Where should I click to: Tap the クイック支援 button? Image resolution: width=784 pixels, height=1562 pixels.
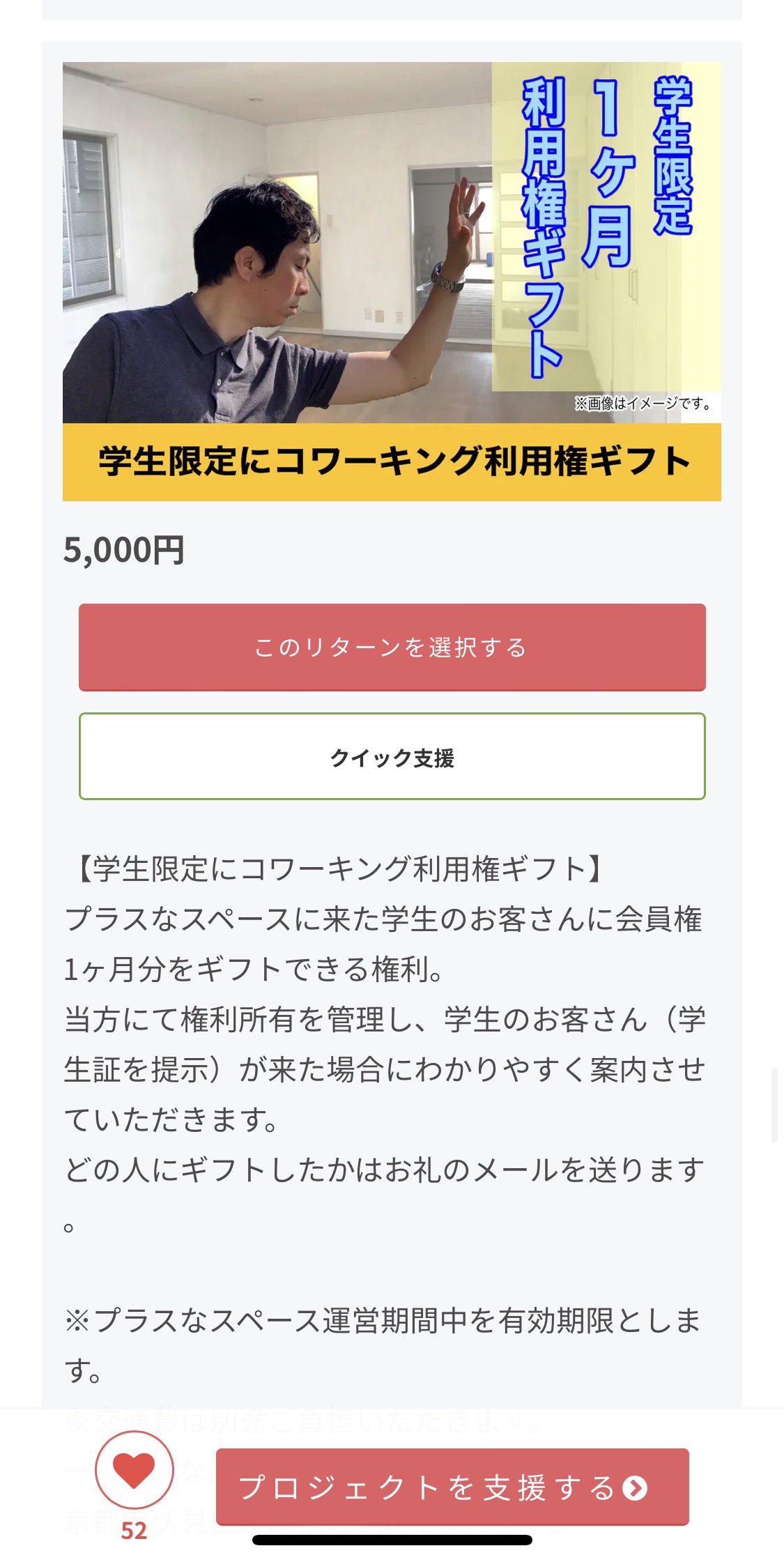(392, 756)
